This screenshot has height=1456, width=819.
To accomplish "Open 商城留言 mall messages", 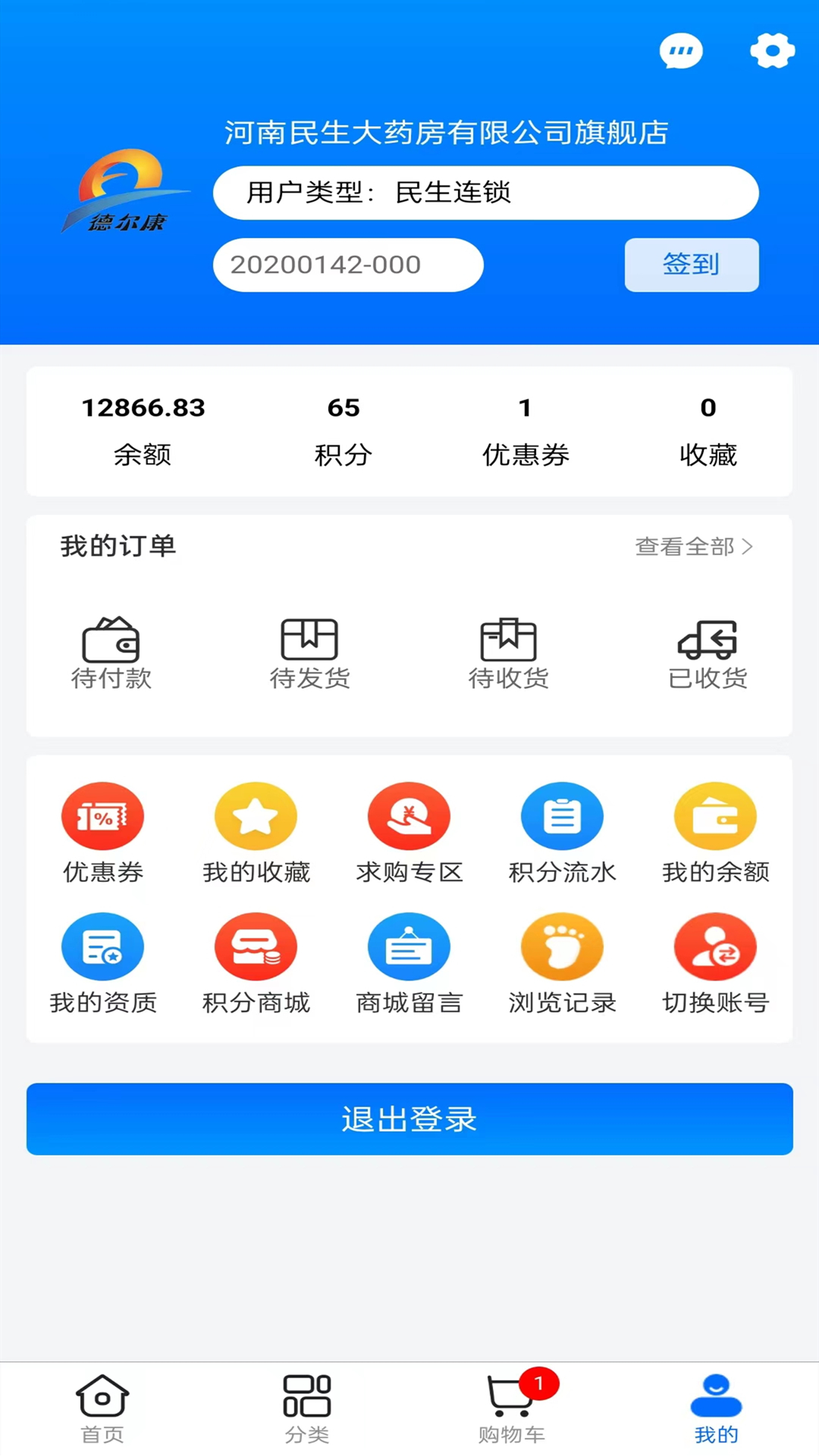I will [x=409, y=965].
